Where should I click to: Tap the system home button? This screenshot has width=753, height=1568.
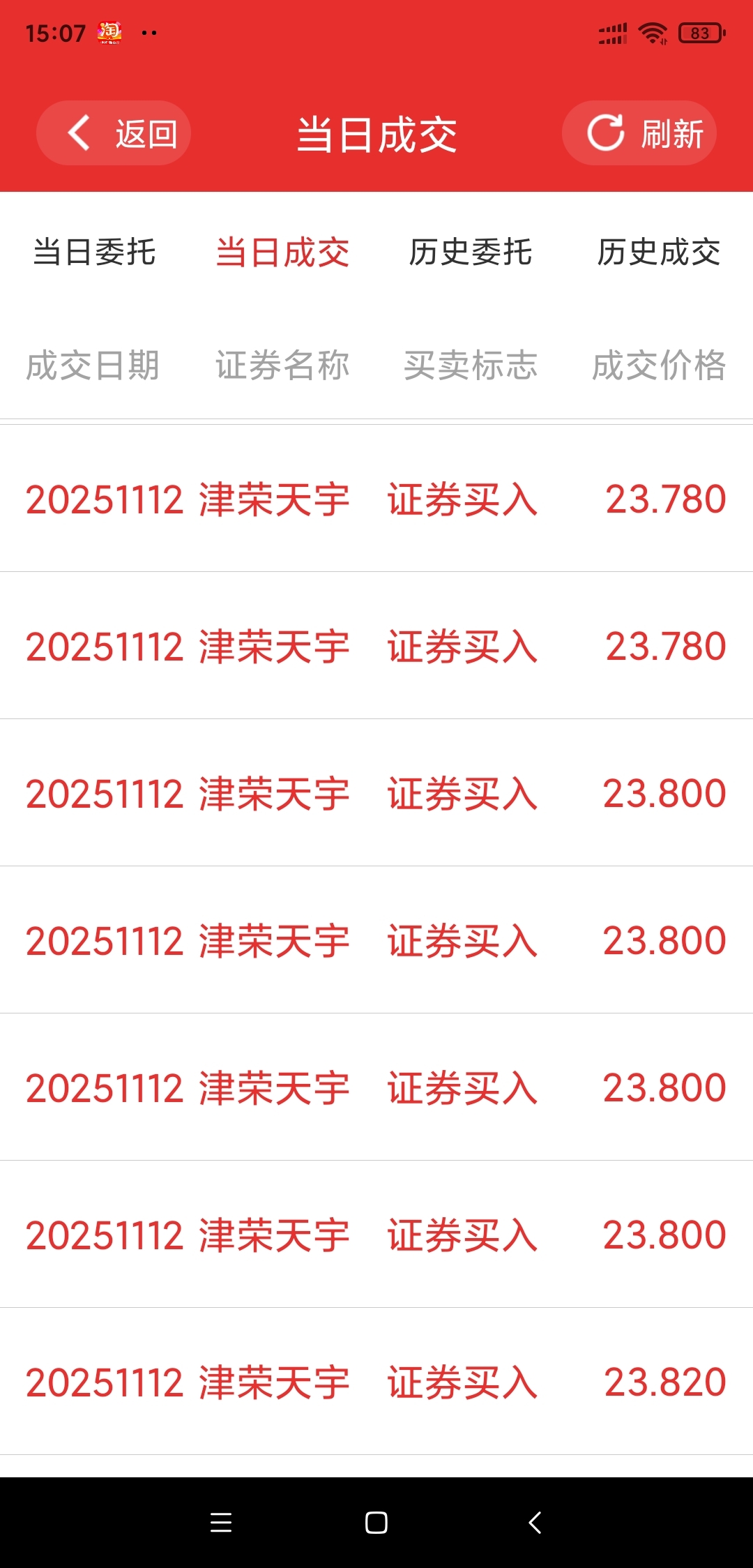point(376,1523)
